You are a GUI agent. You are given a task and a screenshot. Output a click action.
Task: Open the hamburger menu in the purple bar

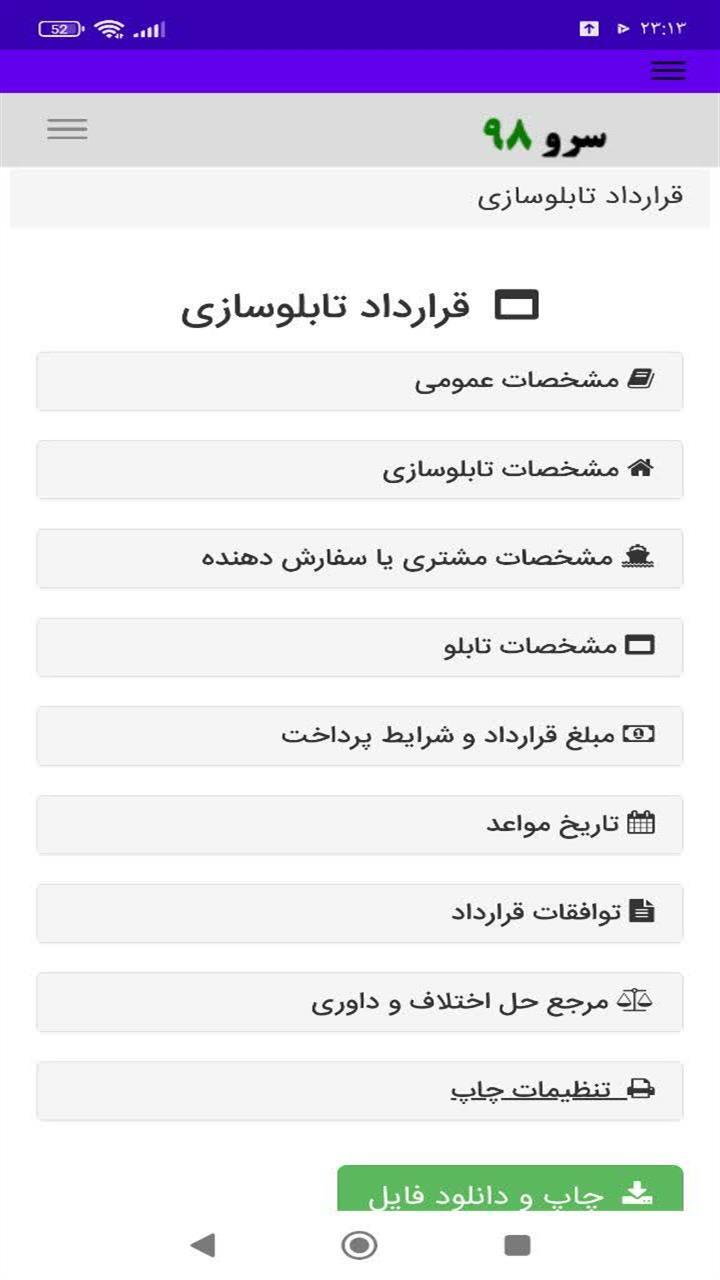[x=667, y=70]
